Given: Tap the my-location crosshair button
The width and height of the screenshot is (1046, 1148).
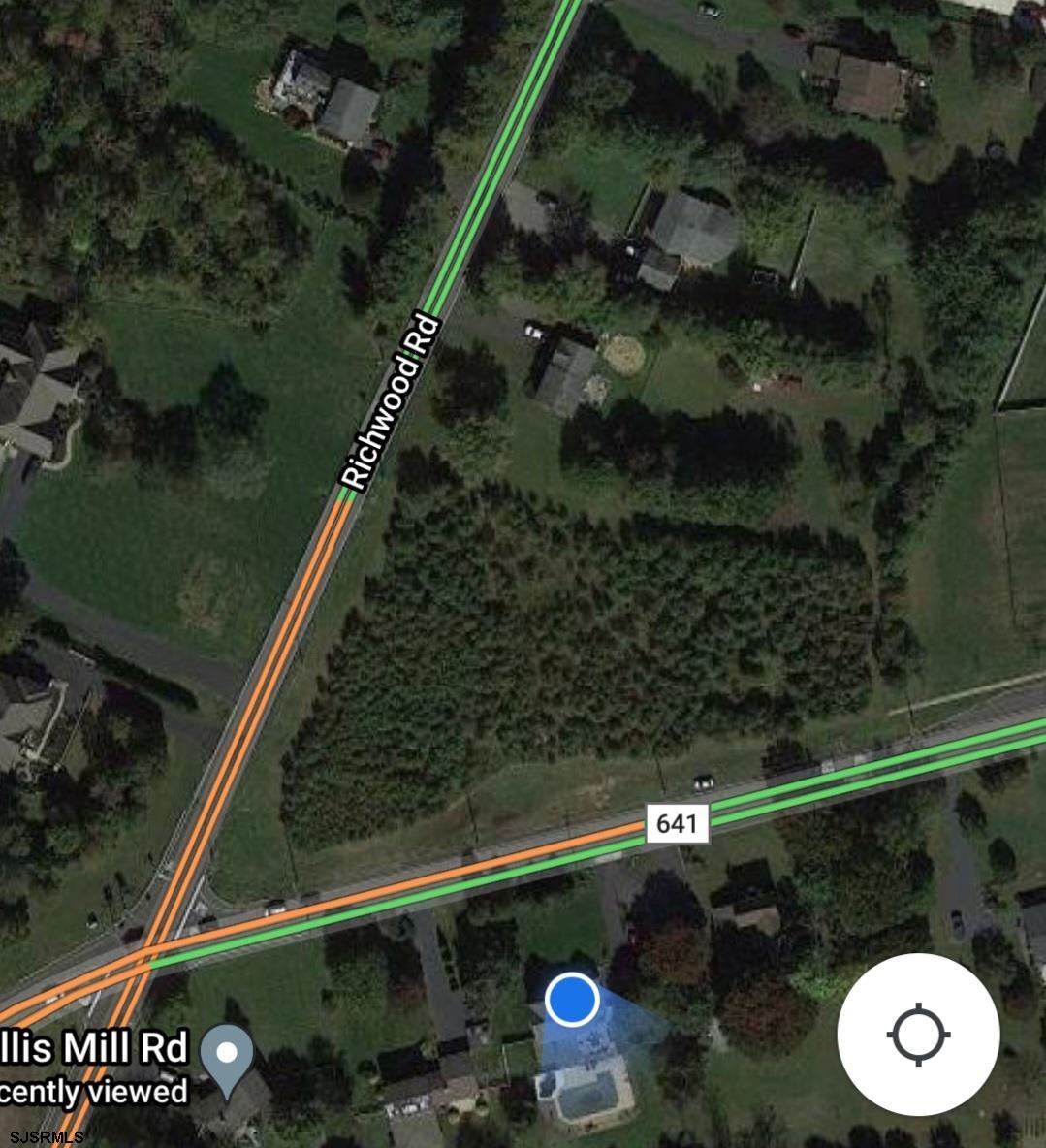Looking at the screenshot, I should [917, 1034].
